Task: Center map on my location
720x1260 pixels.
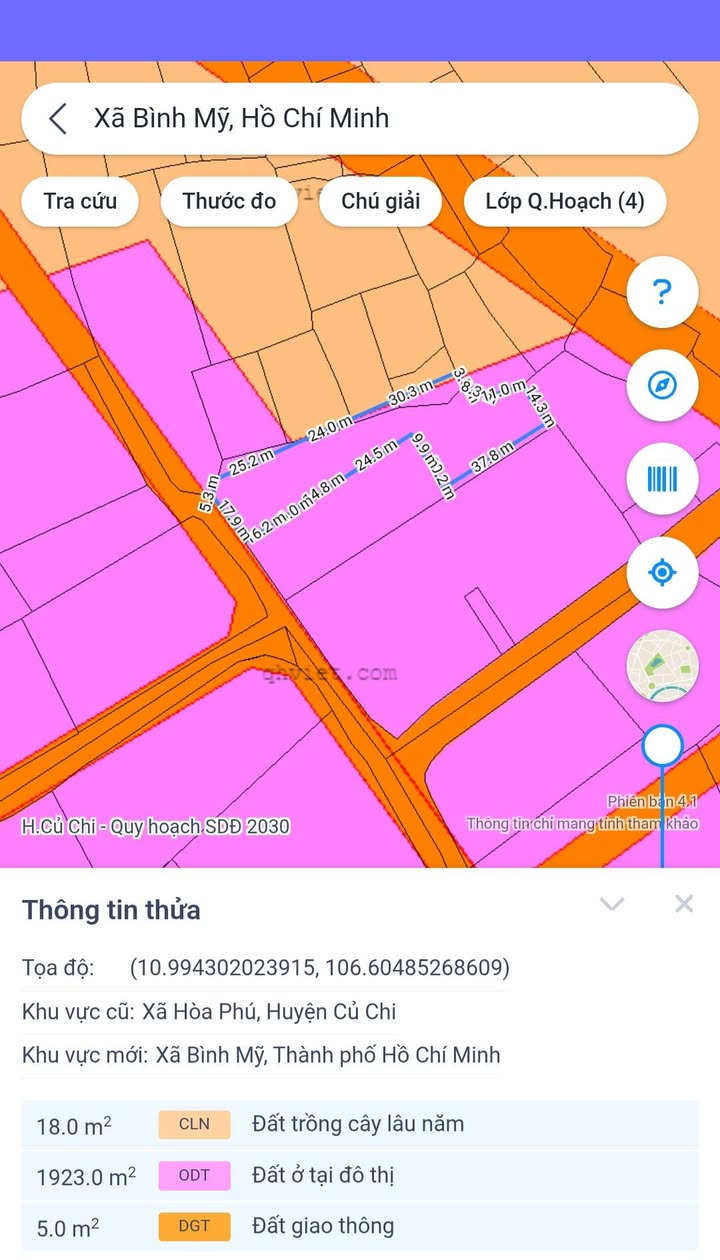Action: [x=661, y=573]
